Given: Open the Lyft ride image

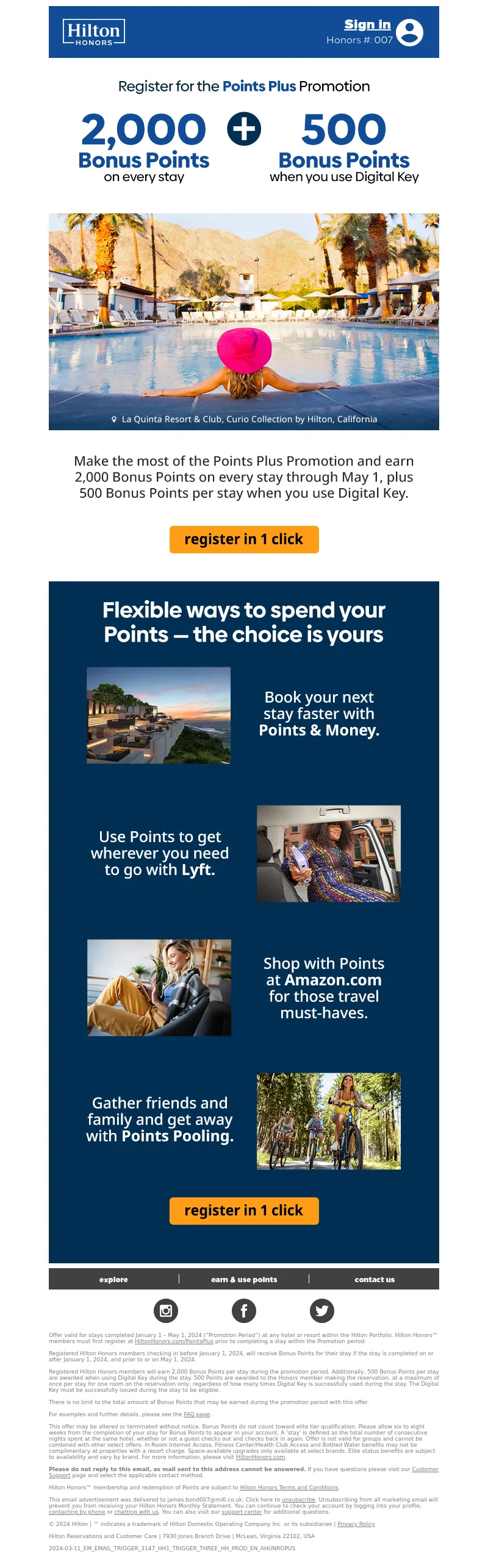Looking at the screenshot, I should [329, 853].
